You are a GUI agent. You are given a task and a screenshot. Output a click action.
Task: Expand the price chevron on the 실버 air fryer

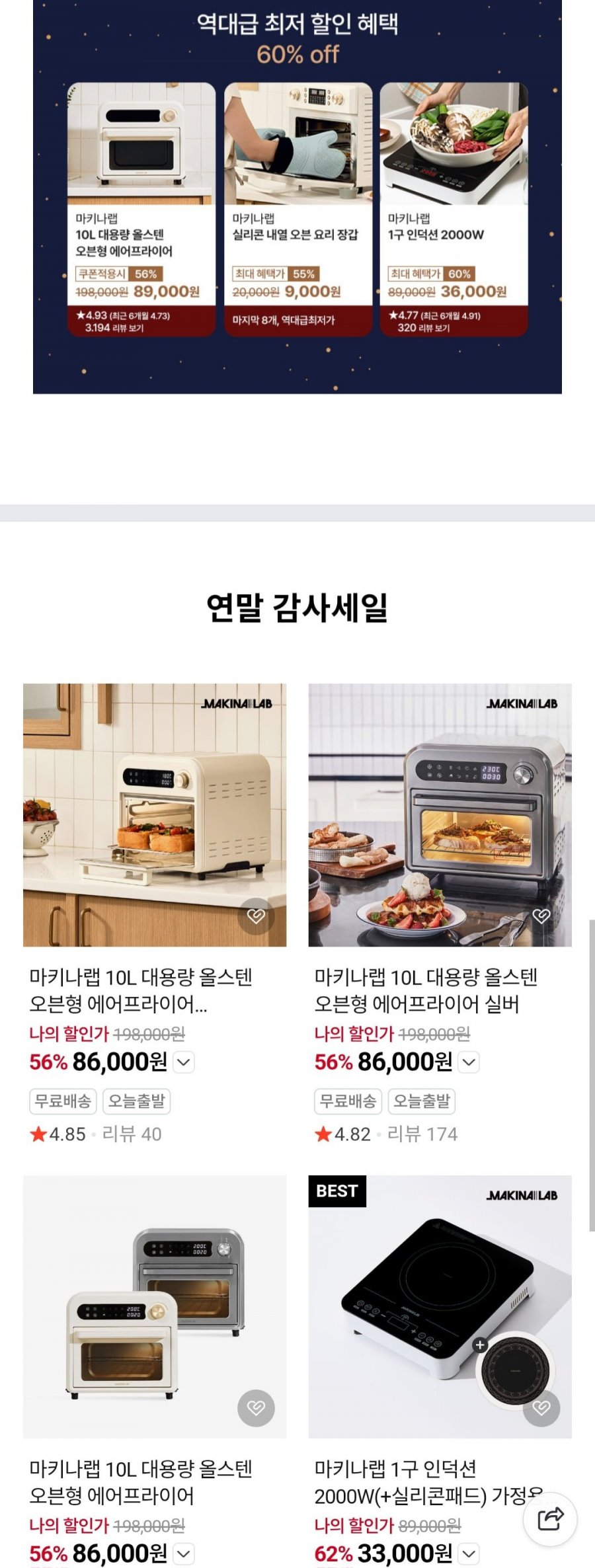click(x=469, y=1062)
